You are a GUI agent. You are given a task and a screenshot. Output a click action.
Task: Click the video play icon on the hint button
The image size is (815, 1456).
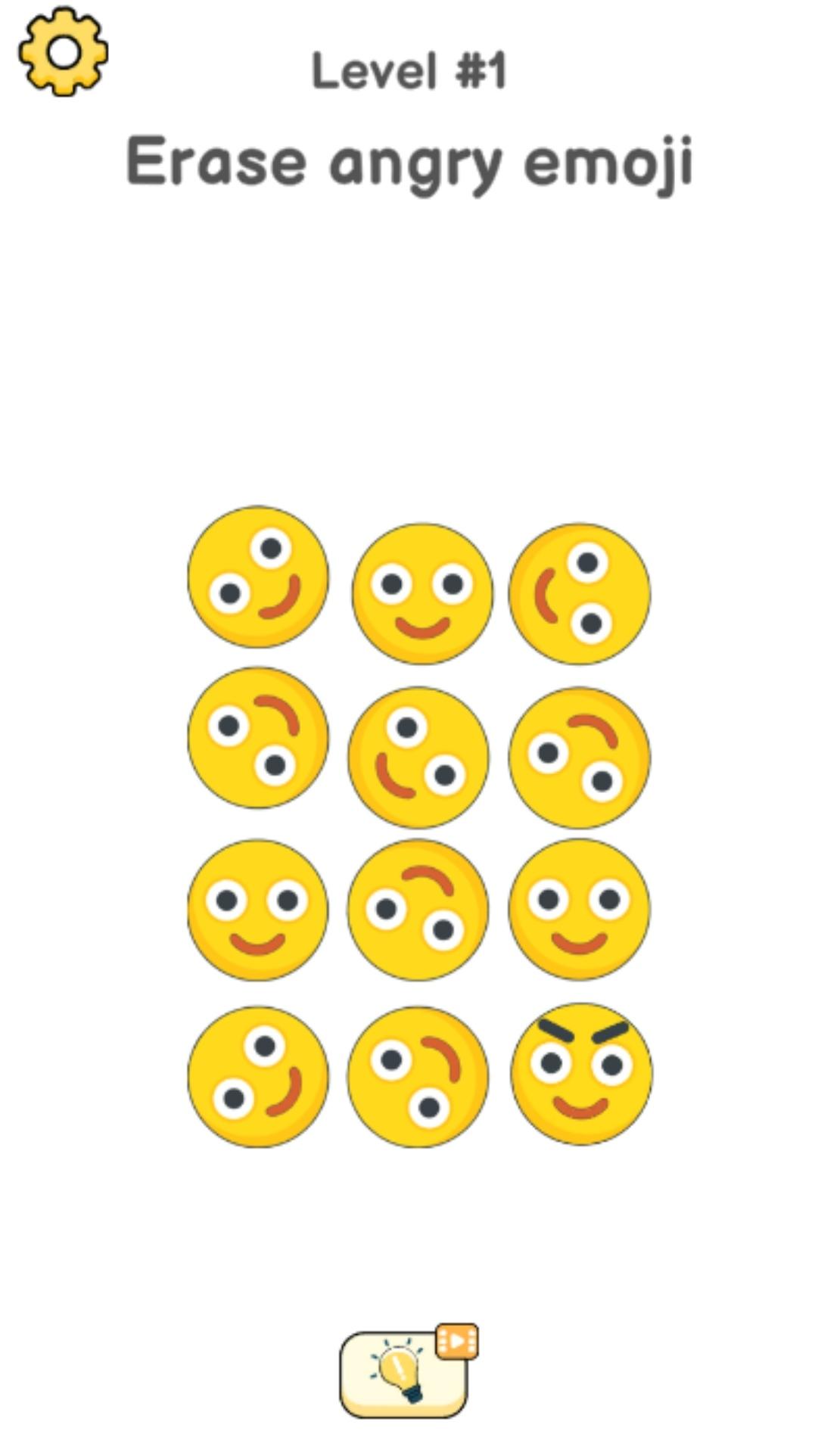pyautogui.click(x=457, y=1339)
